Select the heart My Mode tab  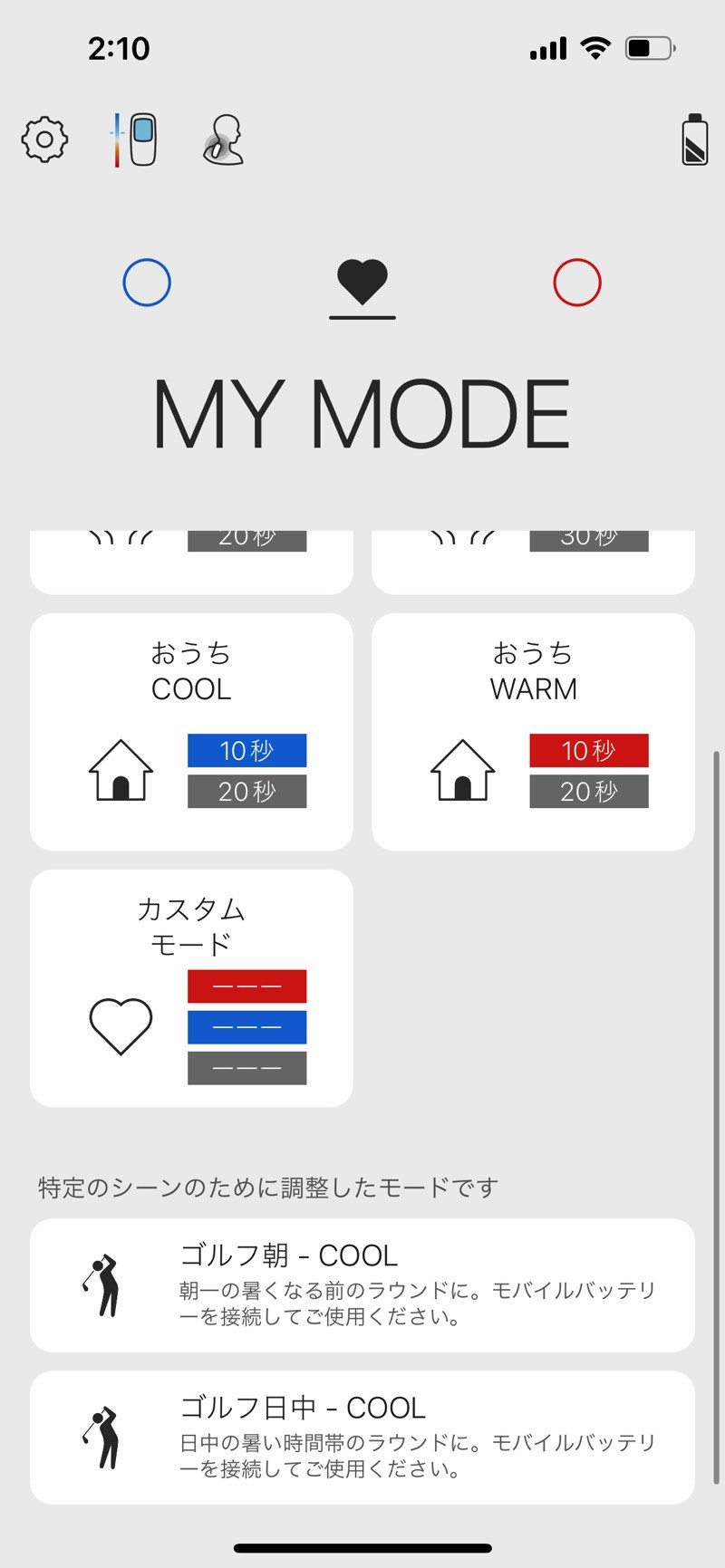pos(362,283)
